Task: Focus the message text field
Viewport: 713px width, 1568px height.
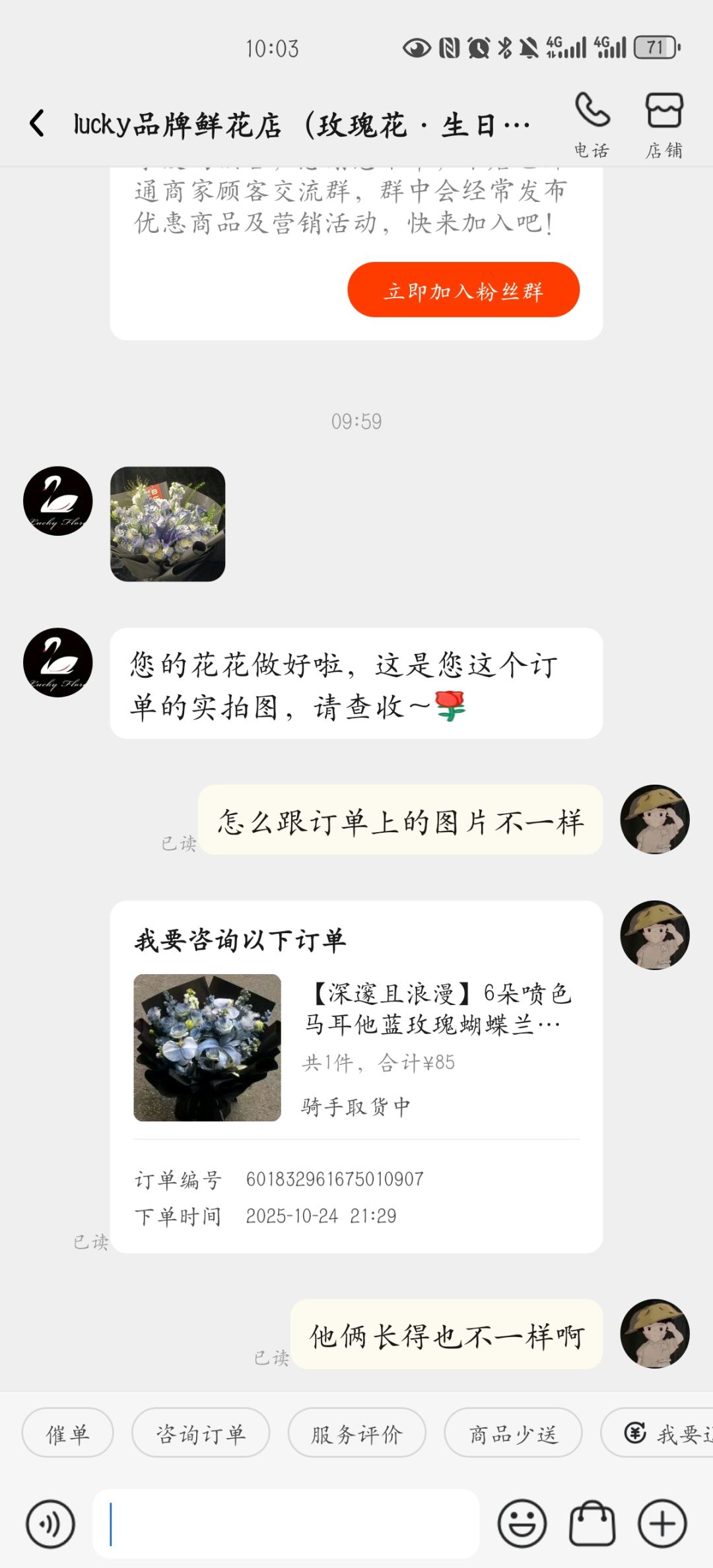Action: [286, 1524]
